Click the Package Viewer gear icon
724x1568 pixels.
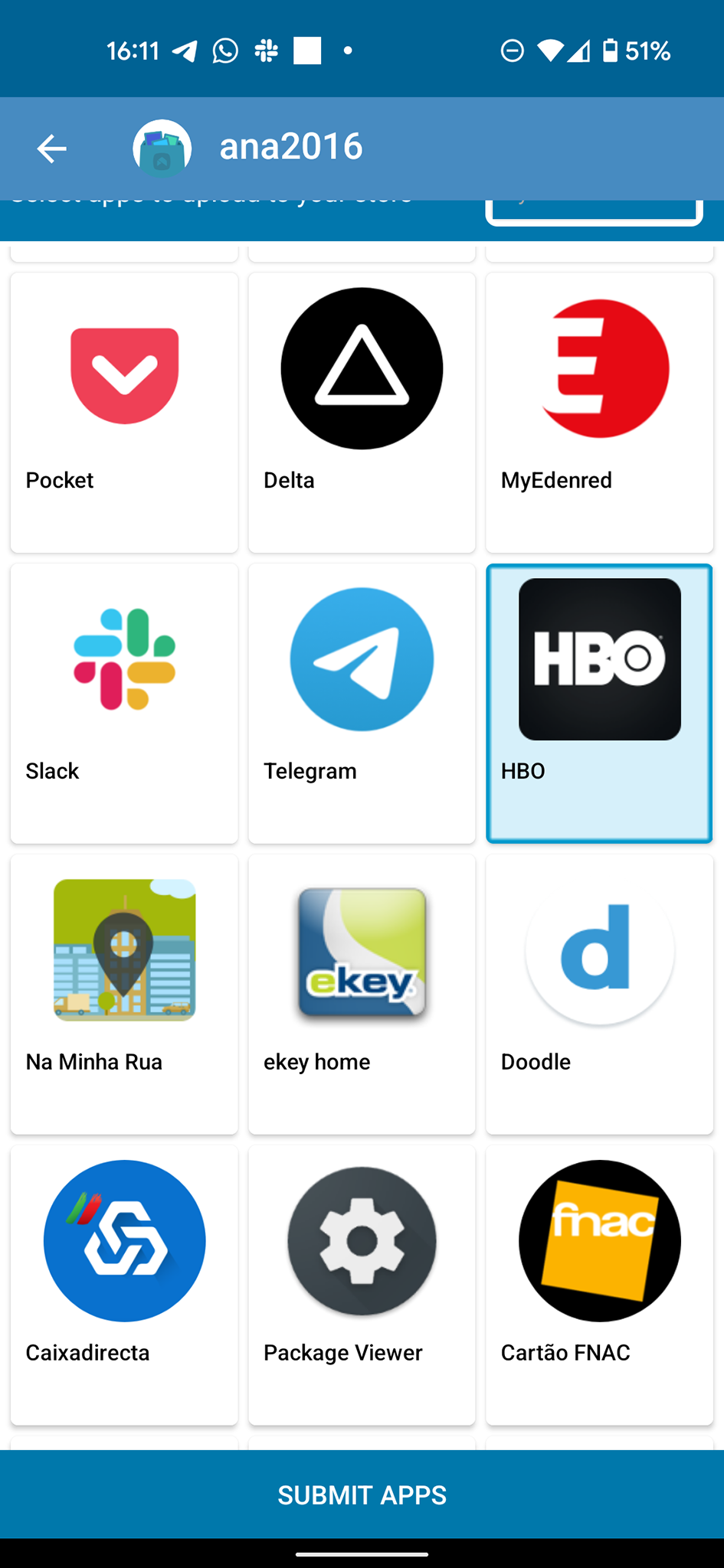(x=362, y=1241)
